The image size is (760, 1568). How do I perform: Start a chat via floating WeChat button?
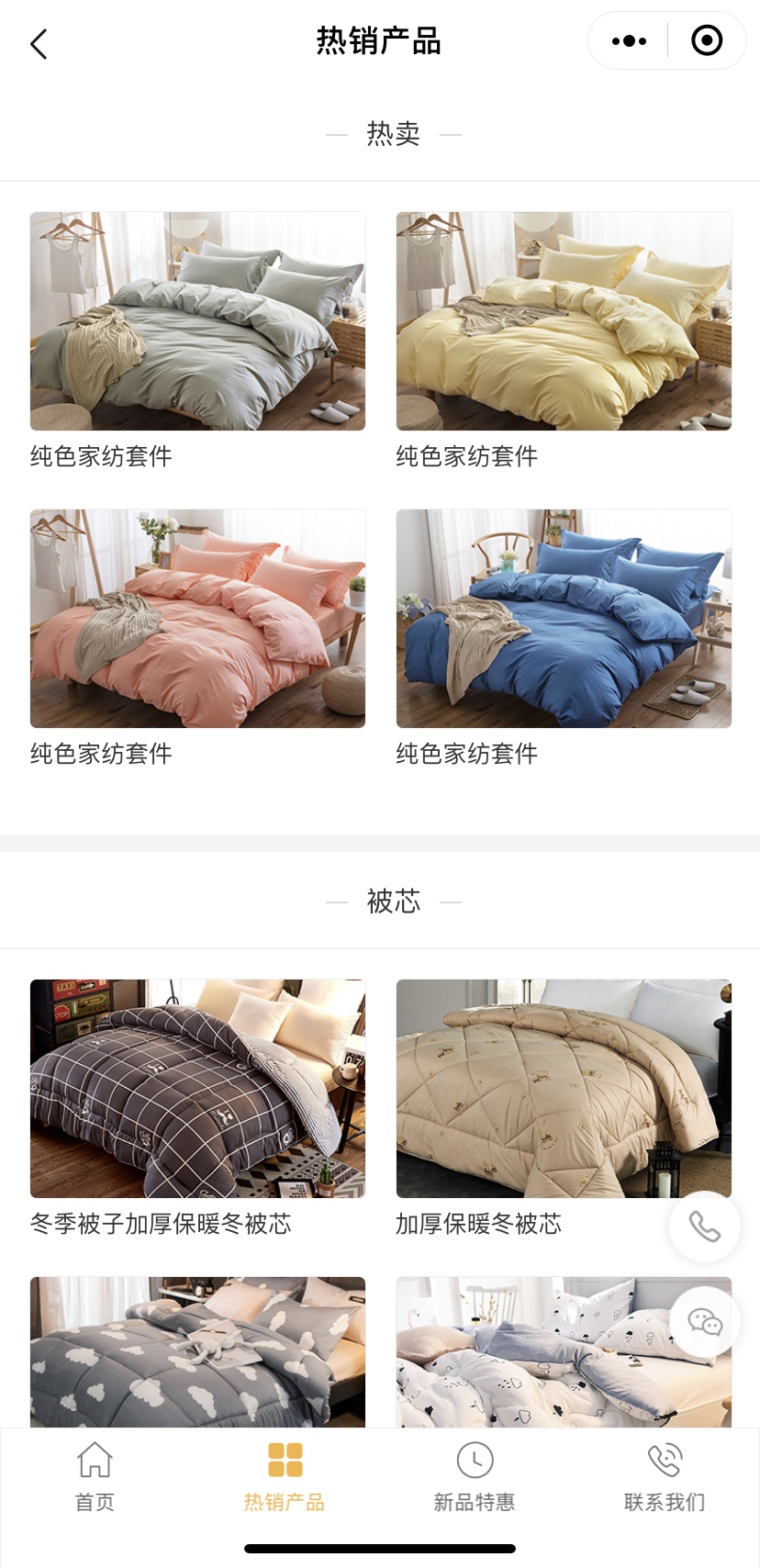point(704,1322)
